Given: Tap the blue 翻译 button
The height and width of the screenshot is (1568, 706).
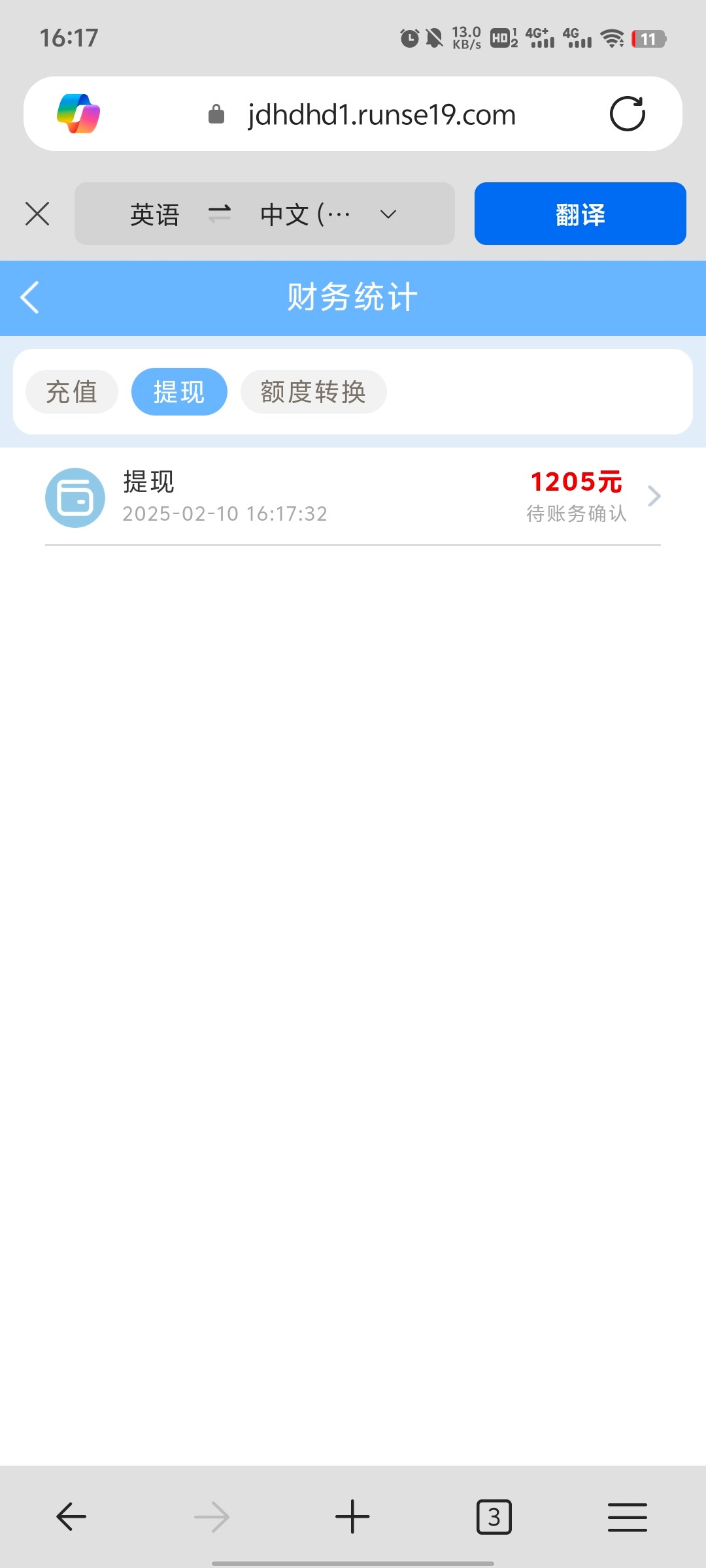Looking at the screenshot, I should [580, 214].
